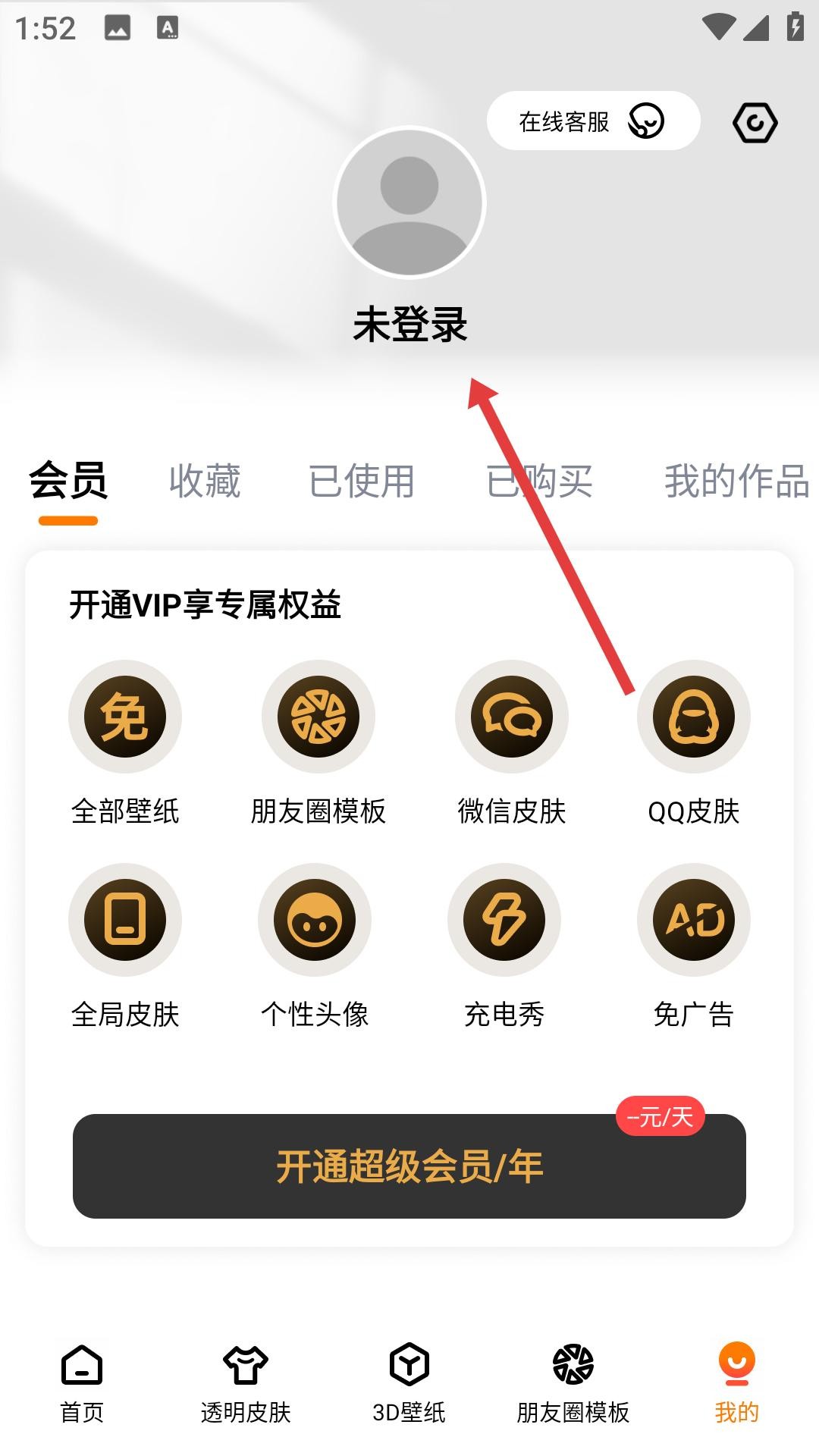The height and width of the screenshot is (1456, 819).
Task: Switch to the 我的作品 tab
Action: pos(736,481)
